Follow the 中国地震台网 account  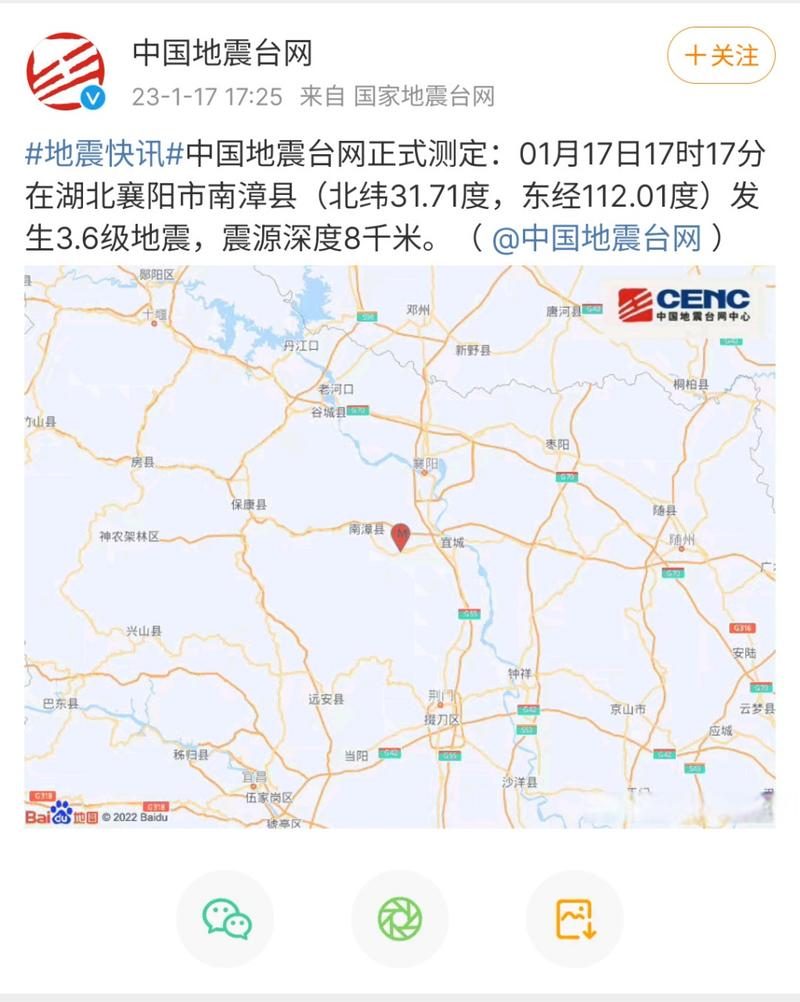(x=721, y=56)
